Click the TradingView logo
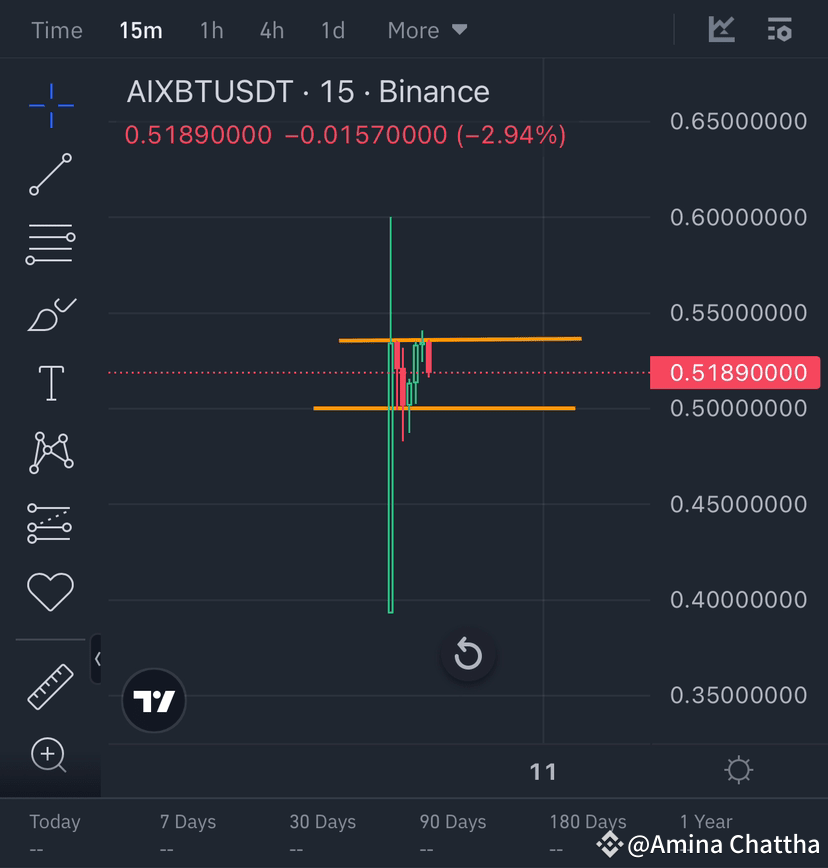Image resolution: width=828 pixels, height=868 pixels. tap(153, 701)
